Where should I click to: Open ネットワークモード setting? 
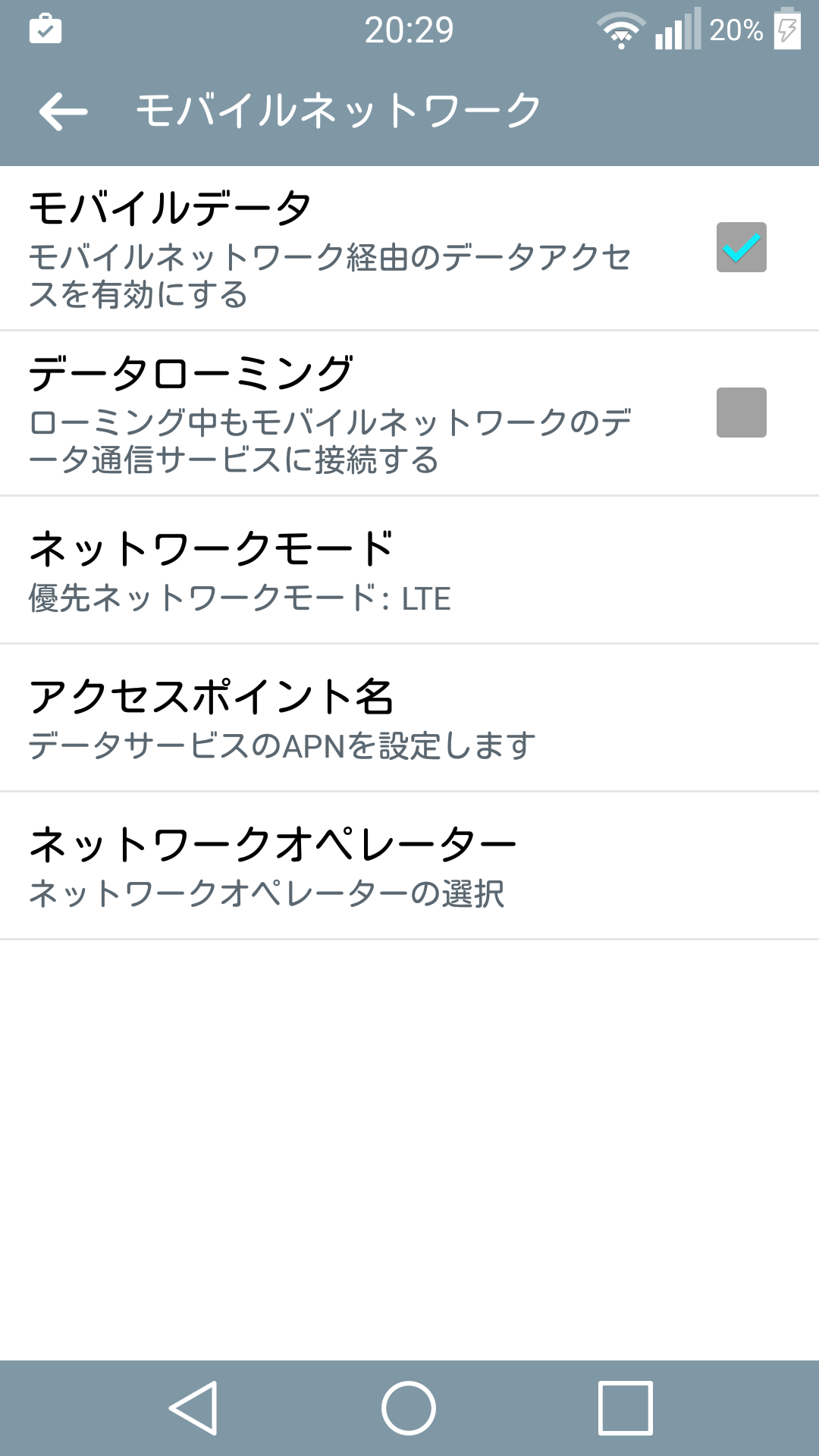click(x=409, y=570)
